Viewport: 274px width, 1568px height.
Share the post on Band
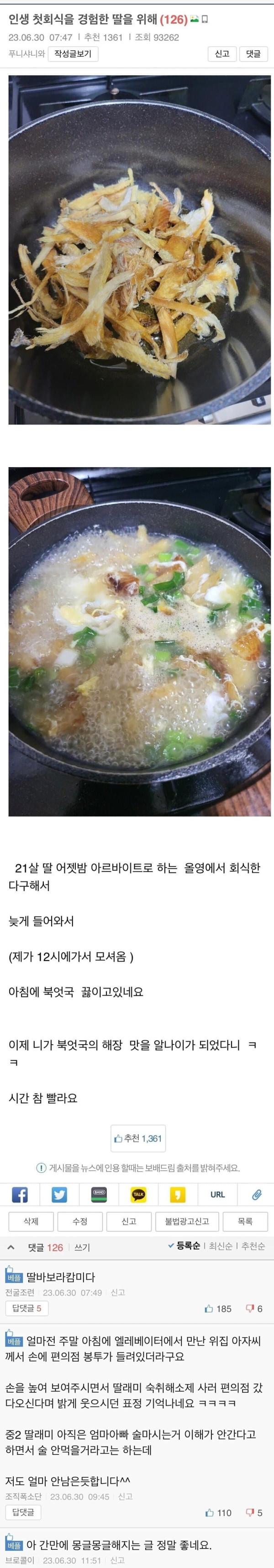pos(99,1194)
